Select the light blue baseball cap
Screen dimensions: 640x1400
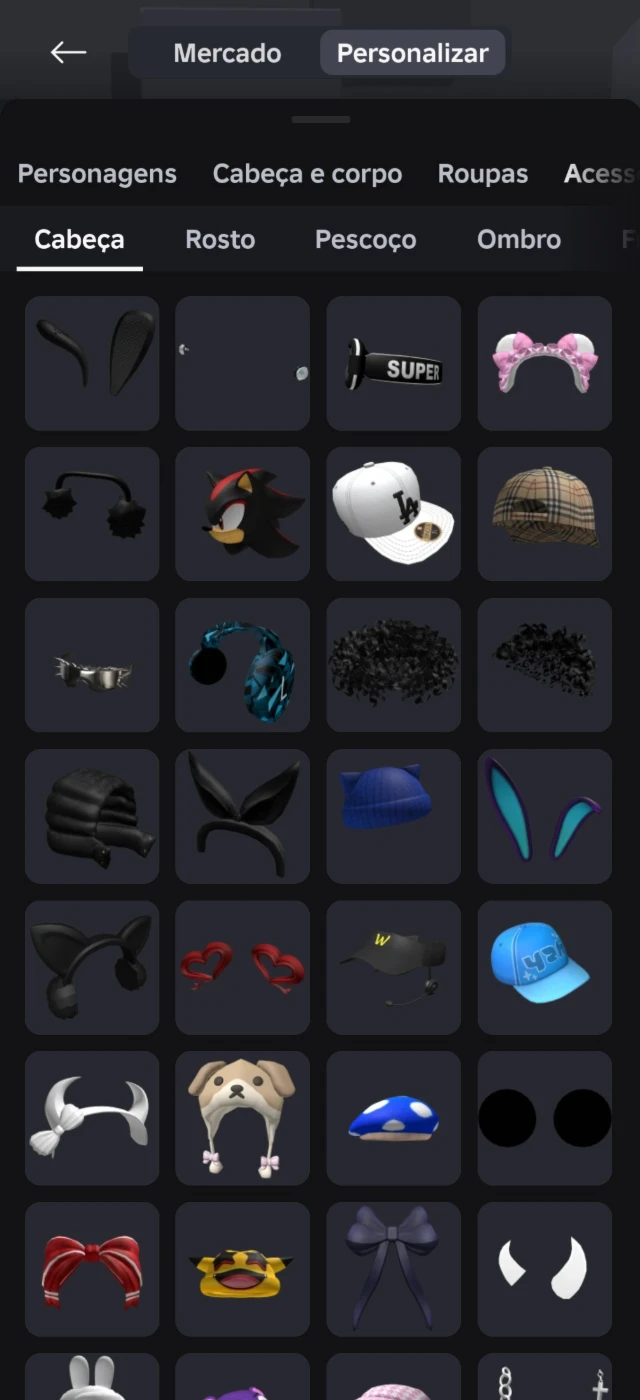pos(545,967)
